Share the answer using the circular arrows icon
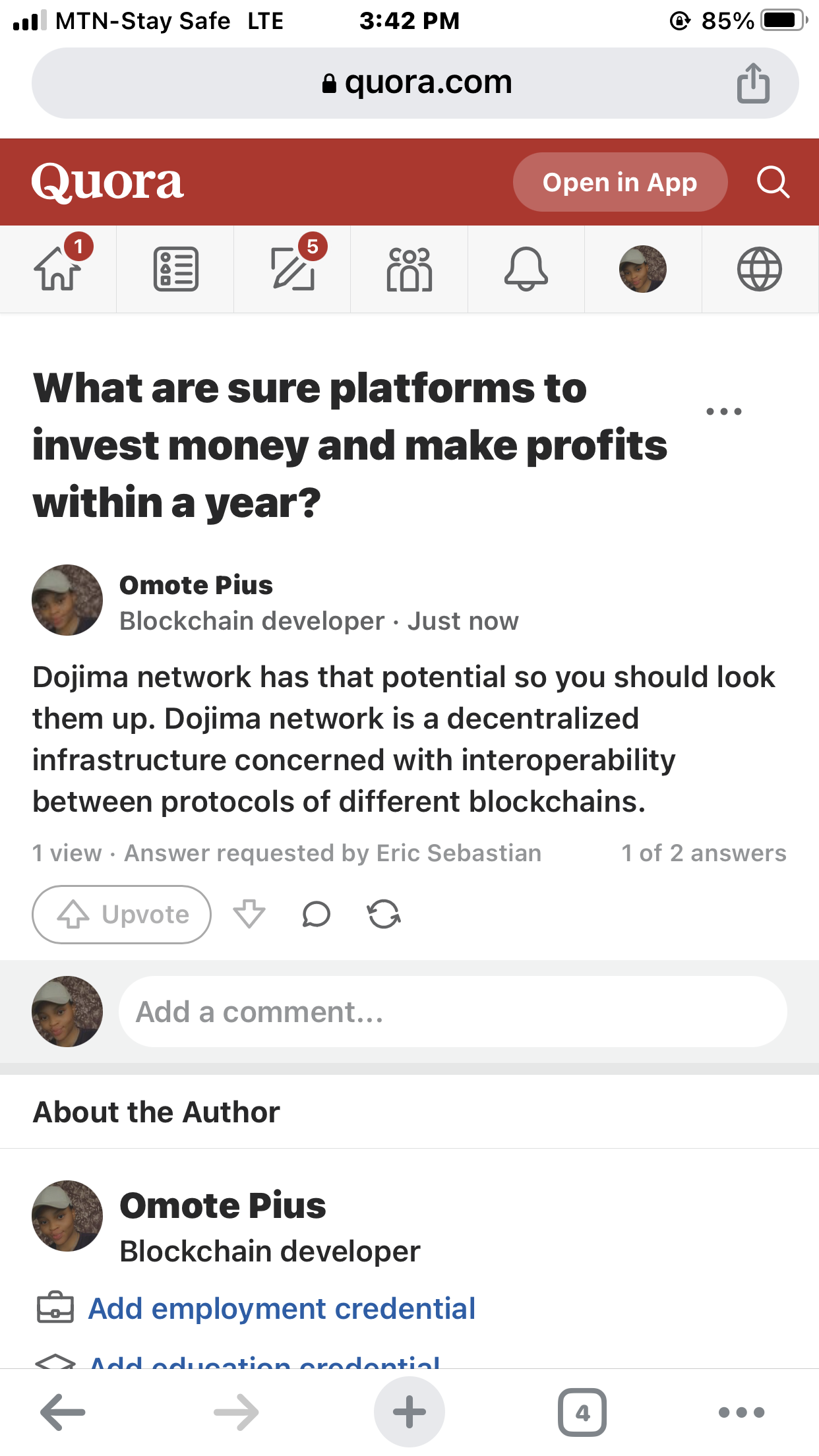The width and height of the screenshot is (819, 1456). (x=384, y=915)
